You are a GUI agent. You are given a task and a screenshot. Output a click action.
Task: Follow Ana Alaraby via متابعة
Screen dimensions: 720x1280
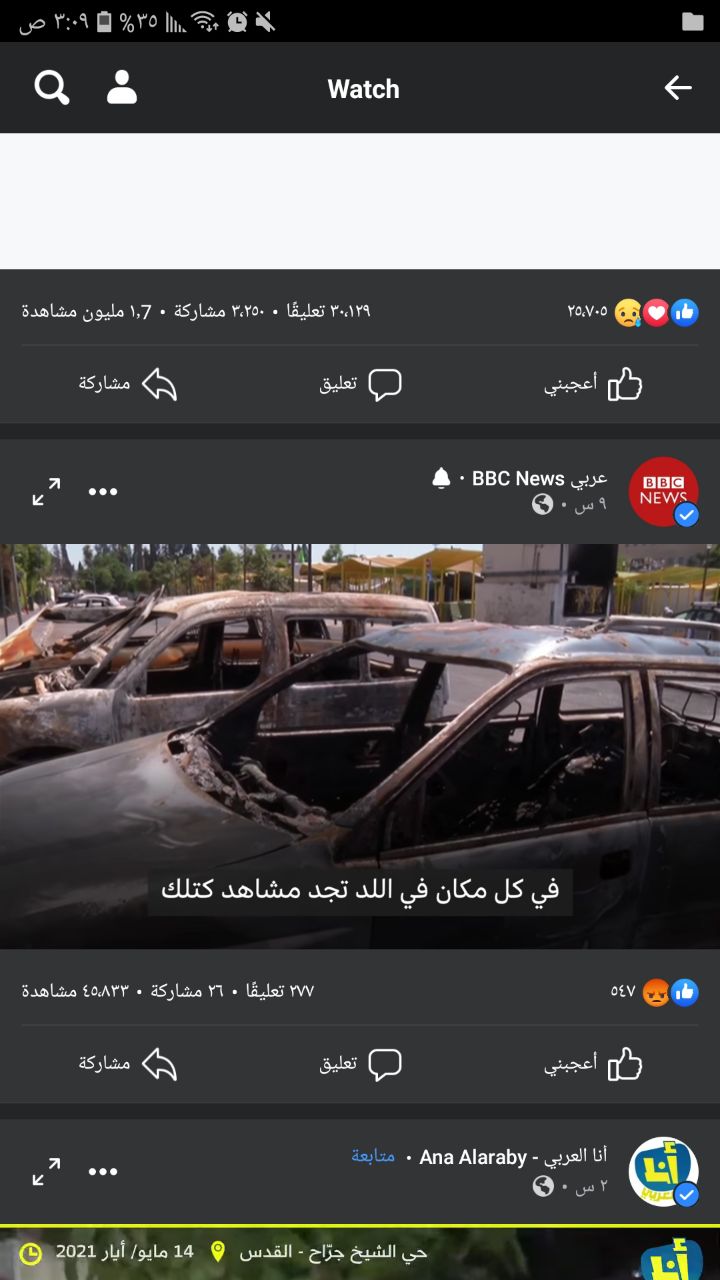click(373, 1156)
